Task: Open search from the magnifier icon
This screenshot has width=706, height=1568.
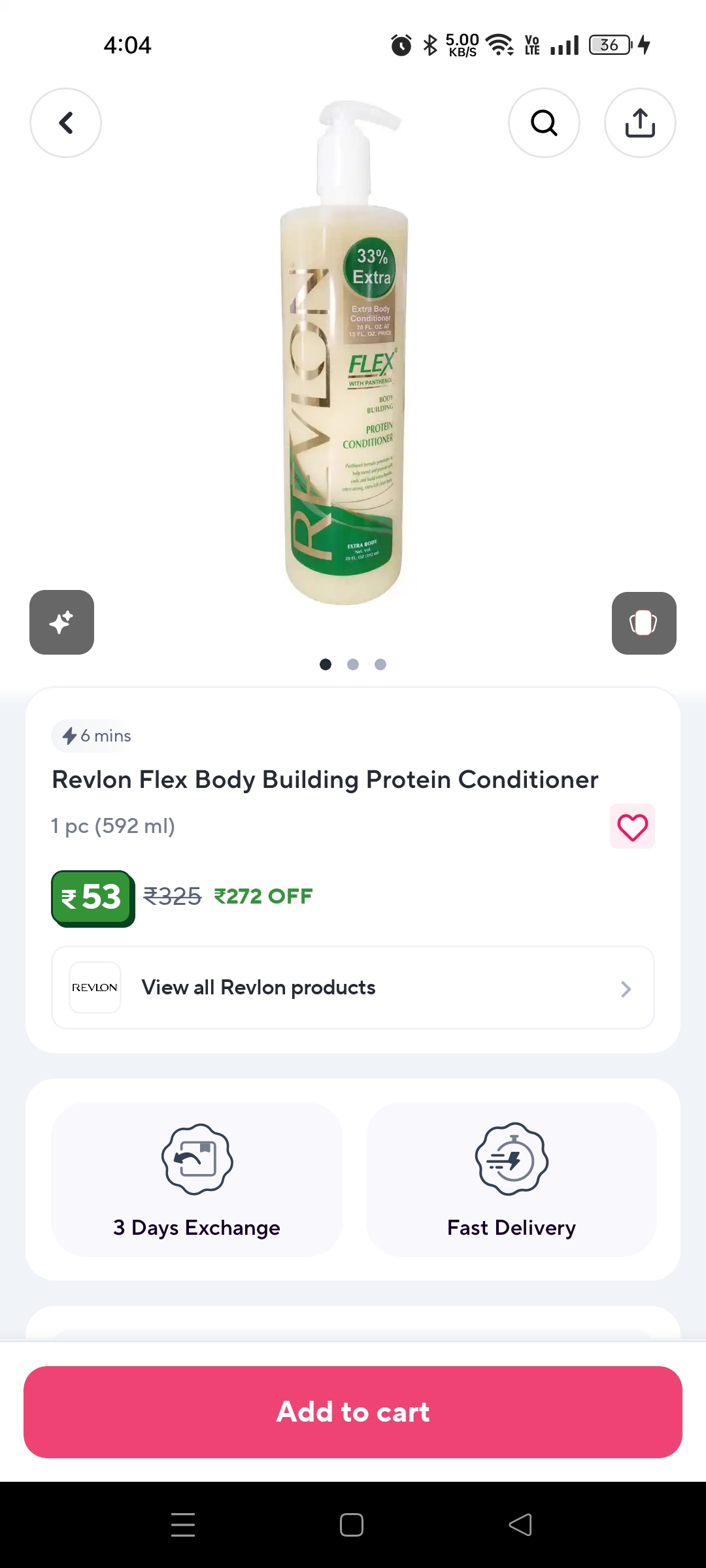Action: (544, 123)
